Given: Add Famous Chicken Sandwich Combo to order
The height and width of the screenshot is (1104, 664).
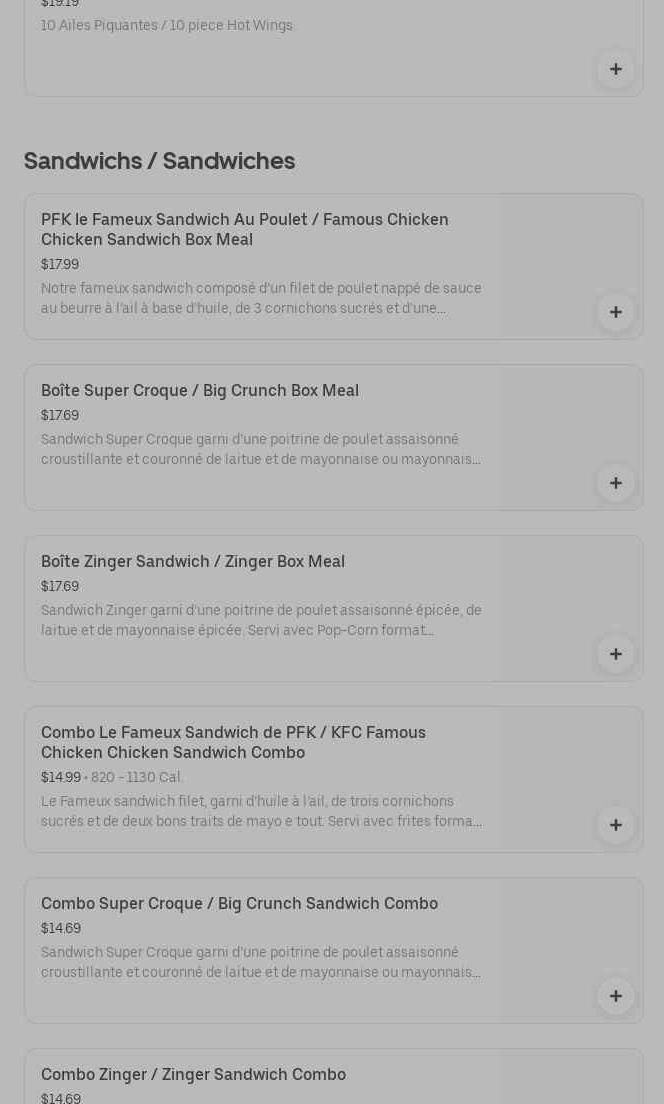Looking at the screenshot, I should [615, 825].
